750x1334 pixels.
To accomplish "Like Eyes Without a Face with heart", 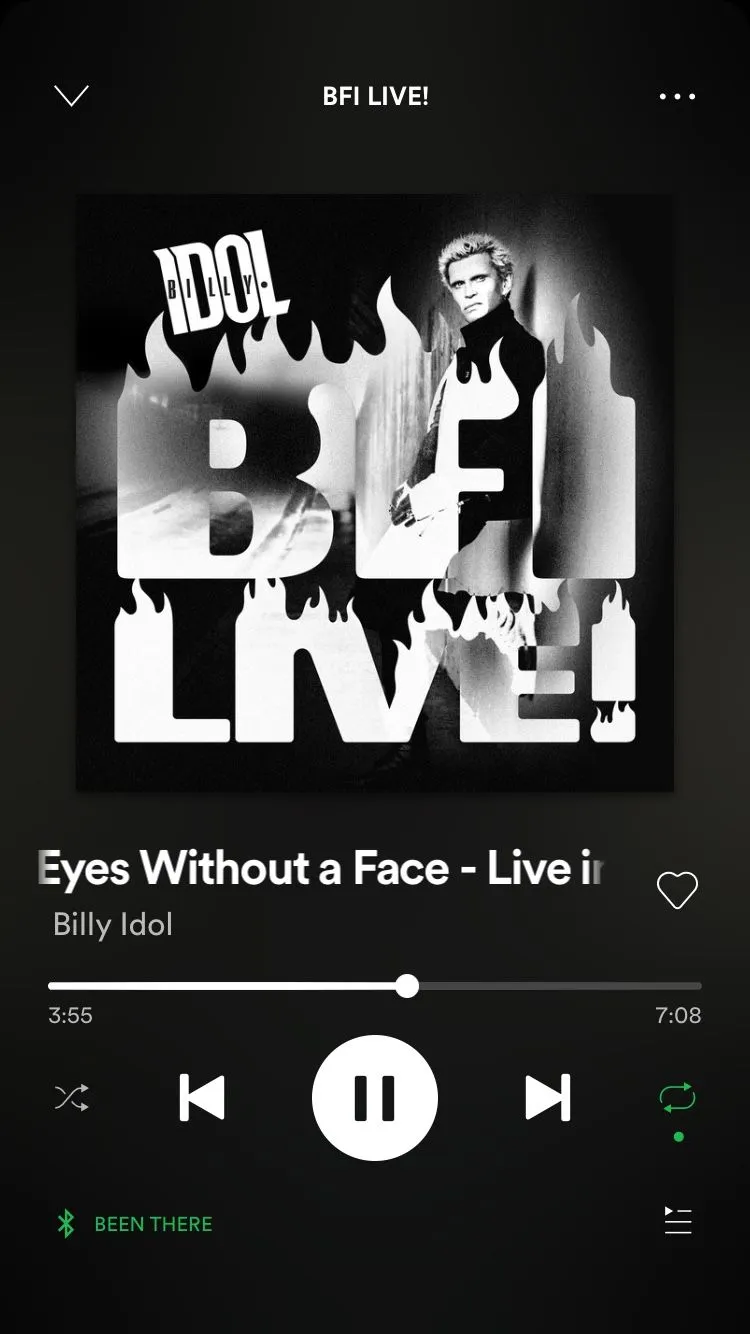I will coord(677,890).
